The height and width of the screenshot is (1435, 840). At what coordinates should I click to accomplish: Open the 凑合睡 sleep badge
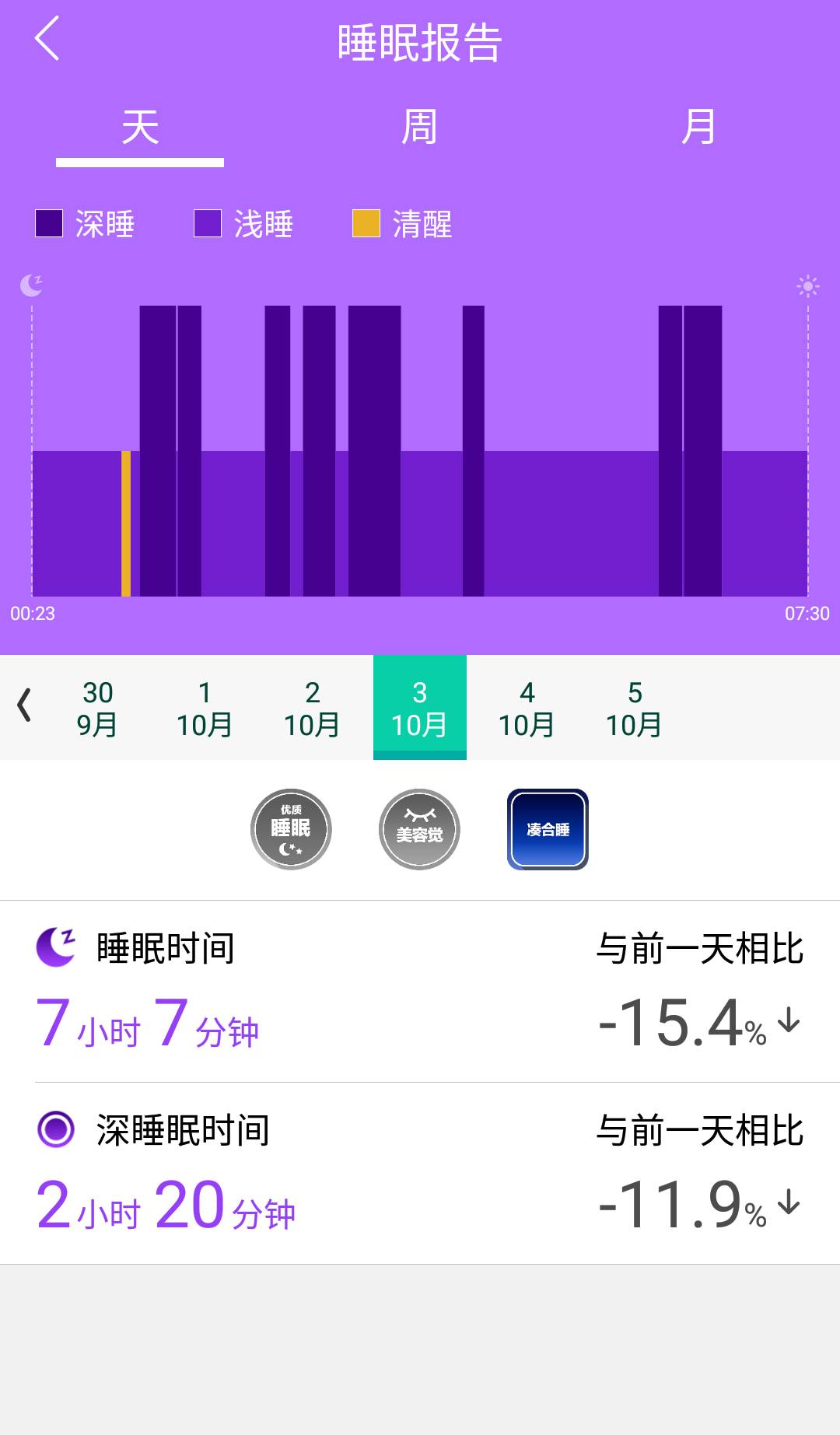coord(548,829)
